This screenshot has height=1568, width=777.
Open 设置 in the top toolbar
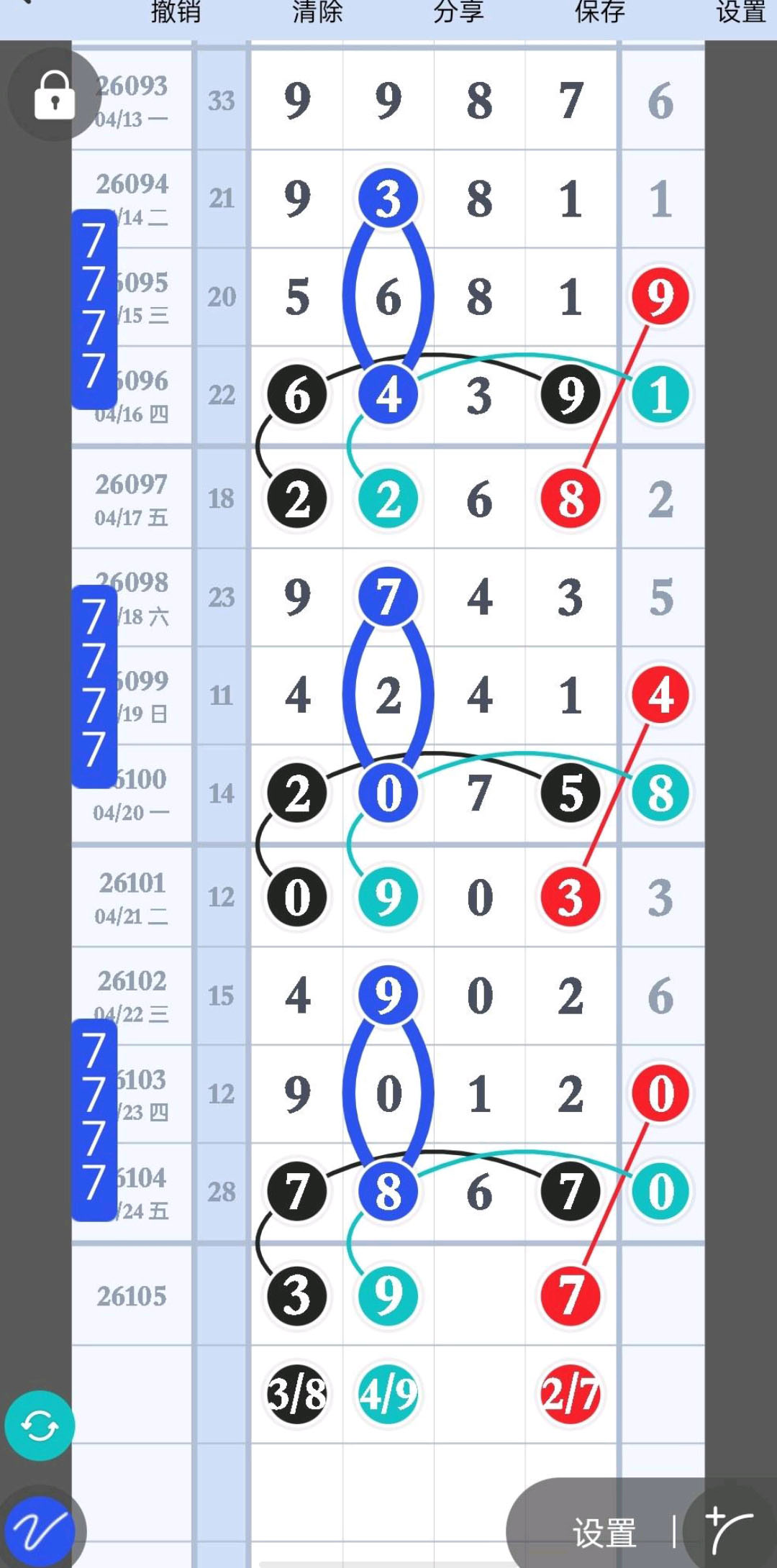[740, 12]
